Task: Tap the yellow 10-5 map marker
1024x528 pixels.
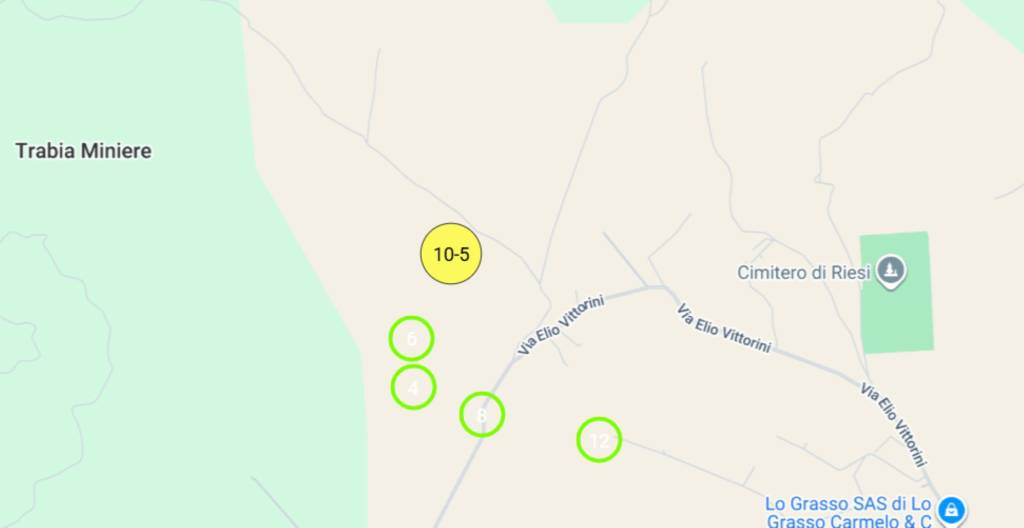Action: (x=451, y=254)
